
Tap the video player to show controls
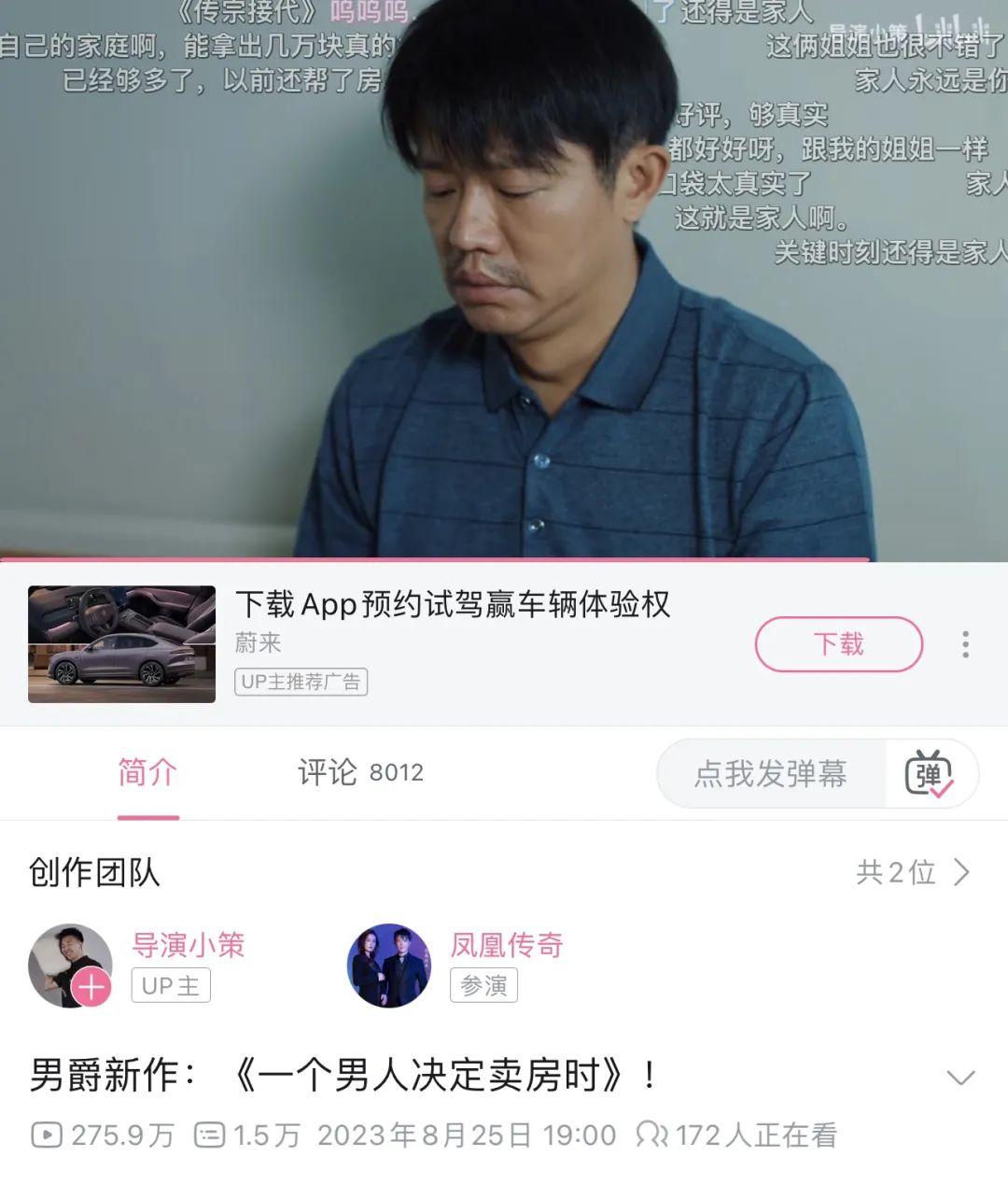[504, 280]
